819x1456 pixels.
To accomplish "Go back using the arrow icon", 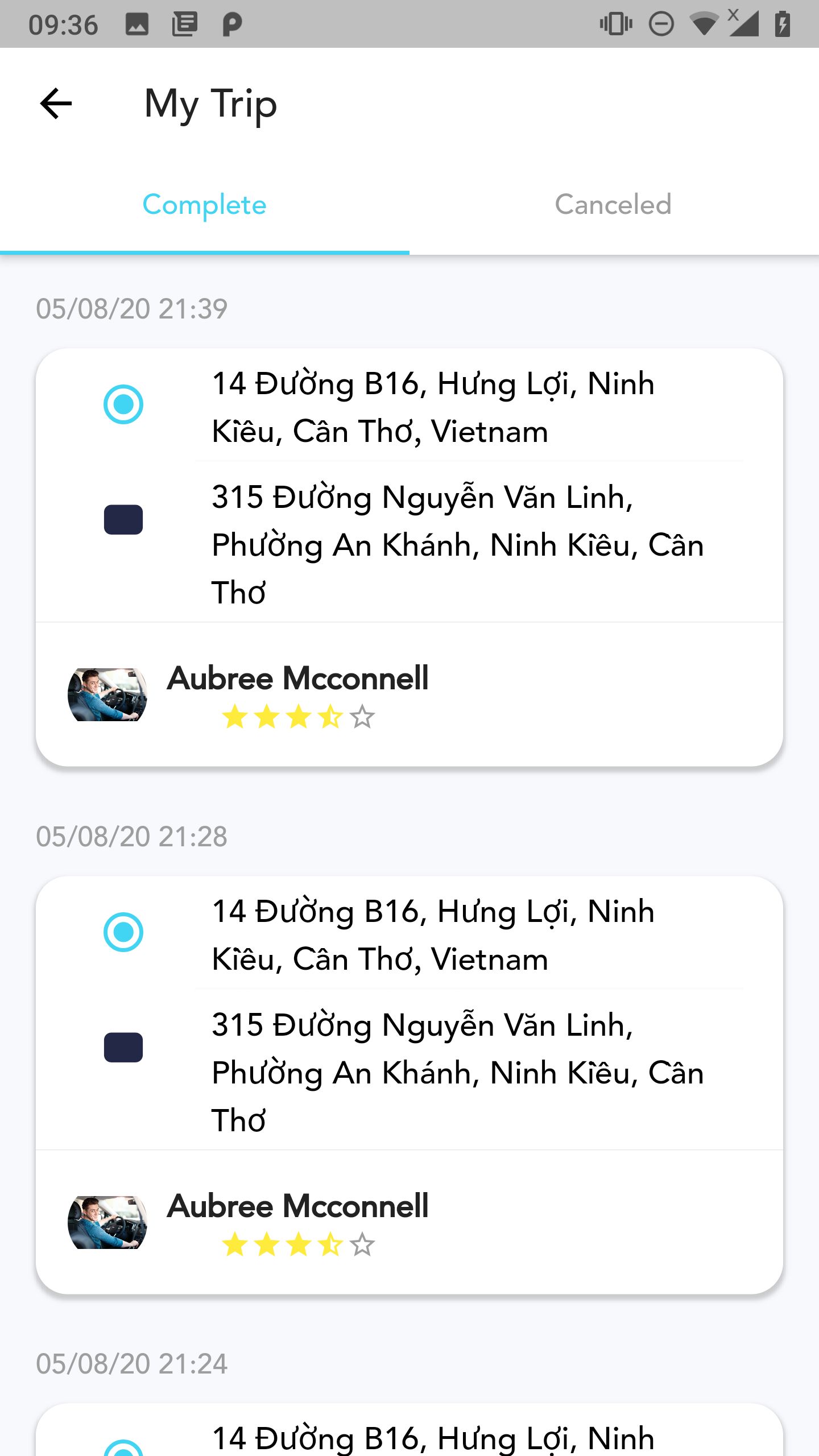I will point(56,104).
